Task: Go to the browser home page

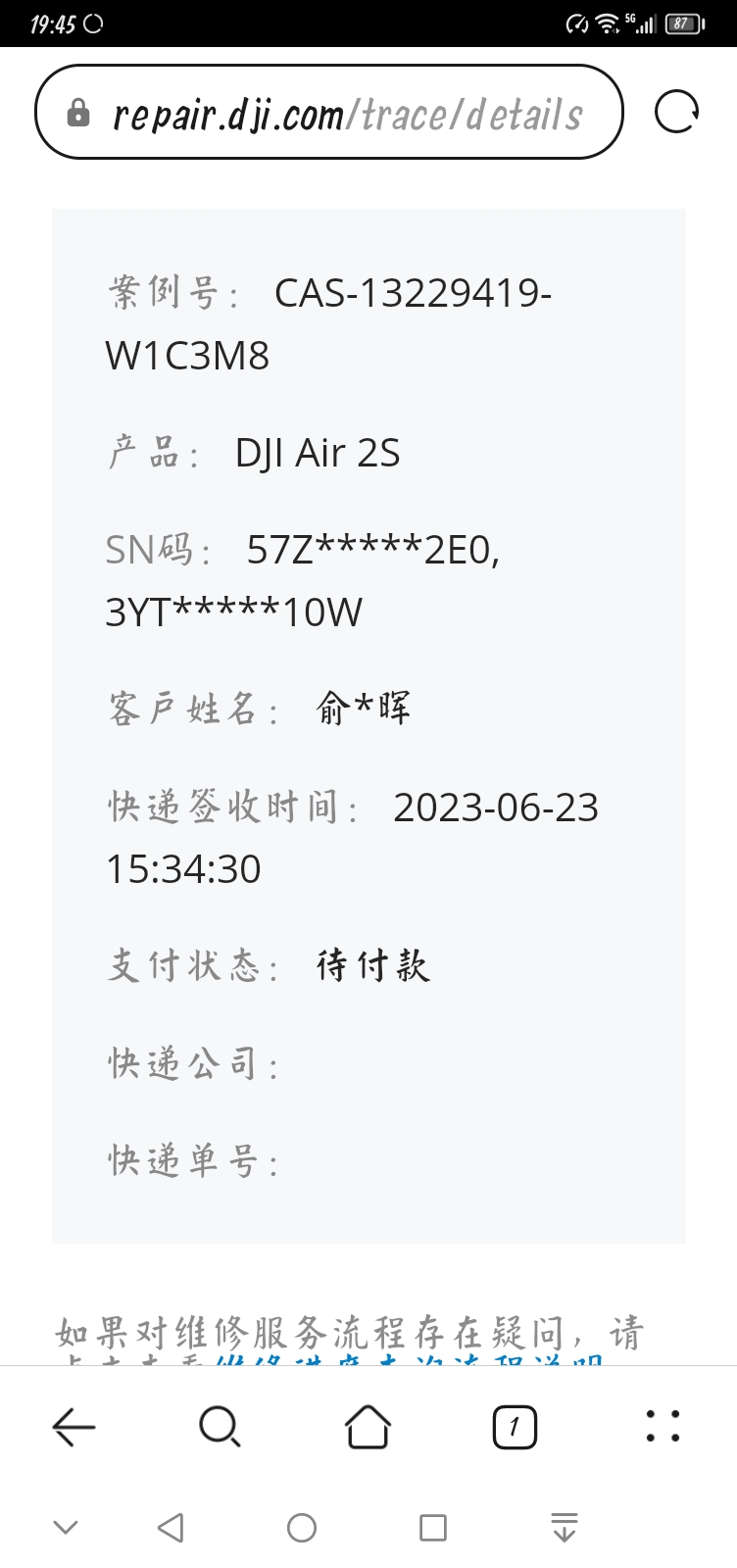Action: [x=368, y=1427]
